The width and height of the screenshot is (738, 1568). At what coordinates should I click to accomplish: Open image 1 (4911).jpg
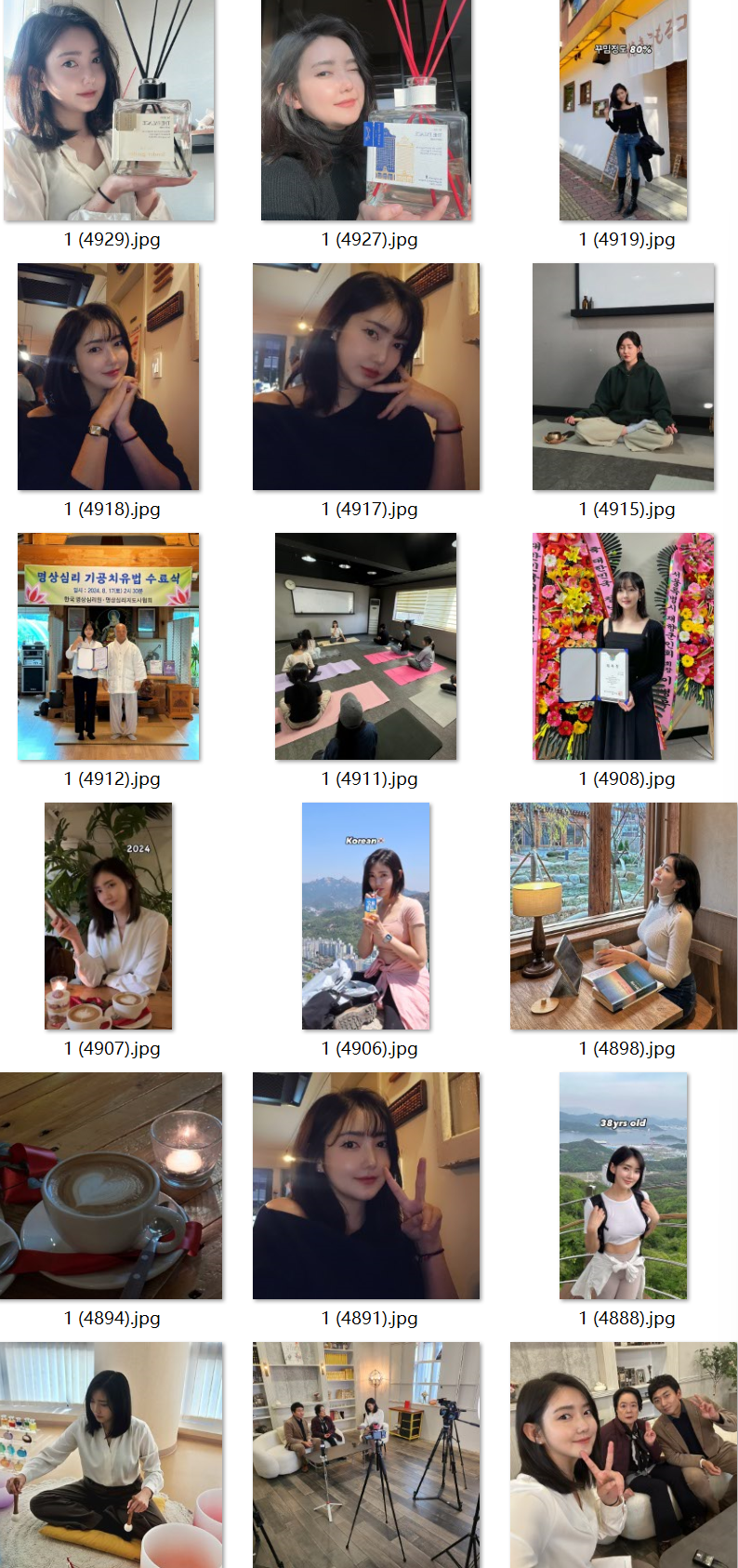point(366,646)
